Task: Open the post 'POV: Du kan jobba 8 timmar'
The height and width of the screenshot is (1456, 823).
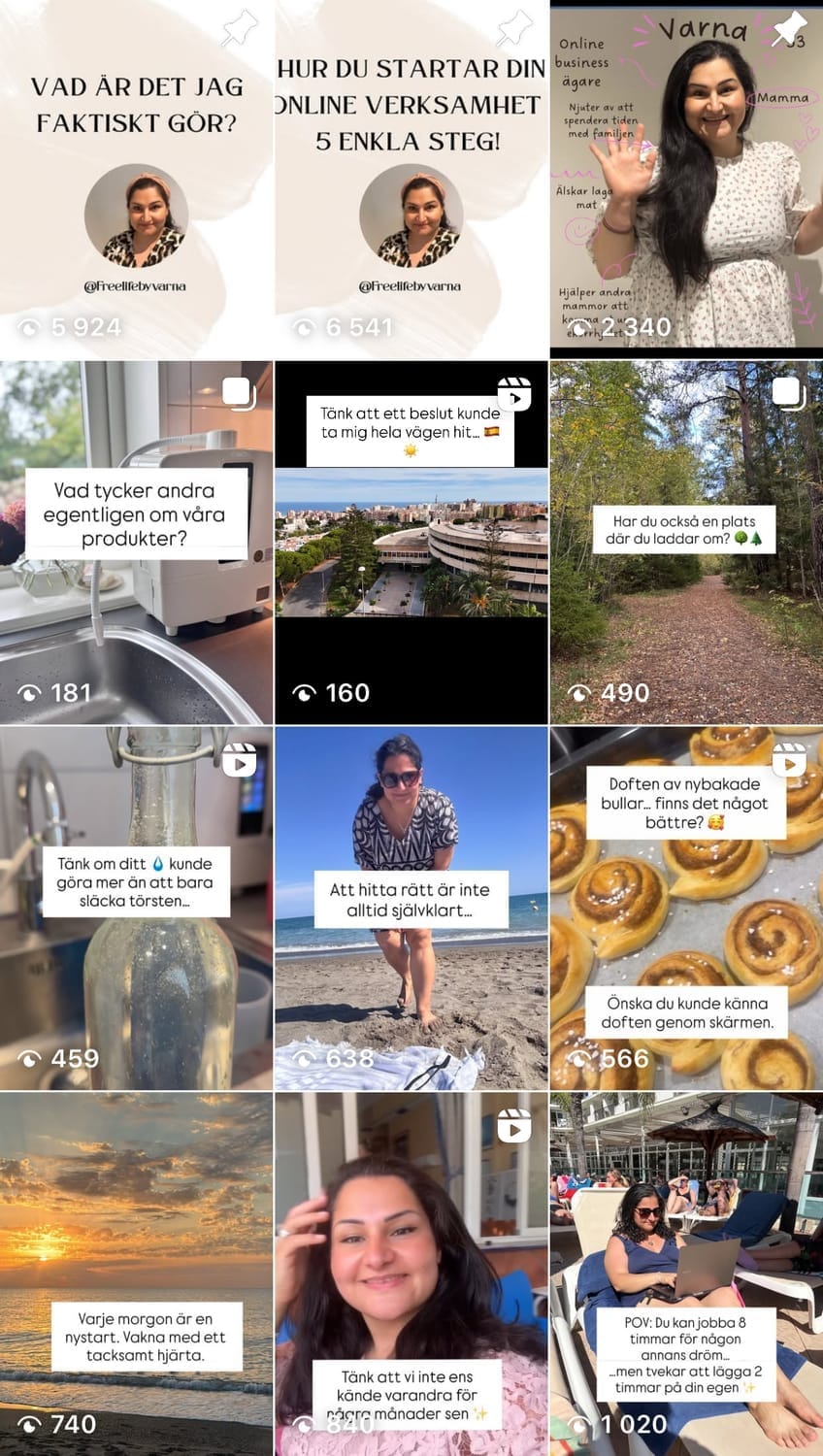Action: coord(686,1272)
